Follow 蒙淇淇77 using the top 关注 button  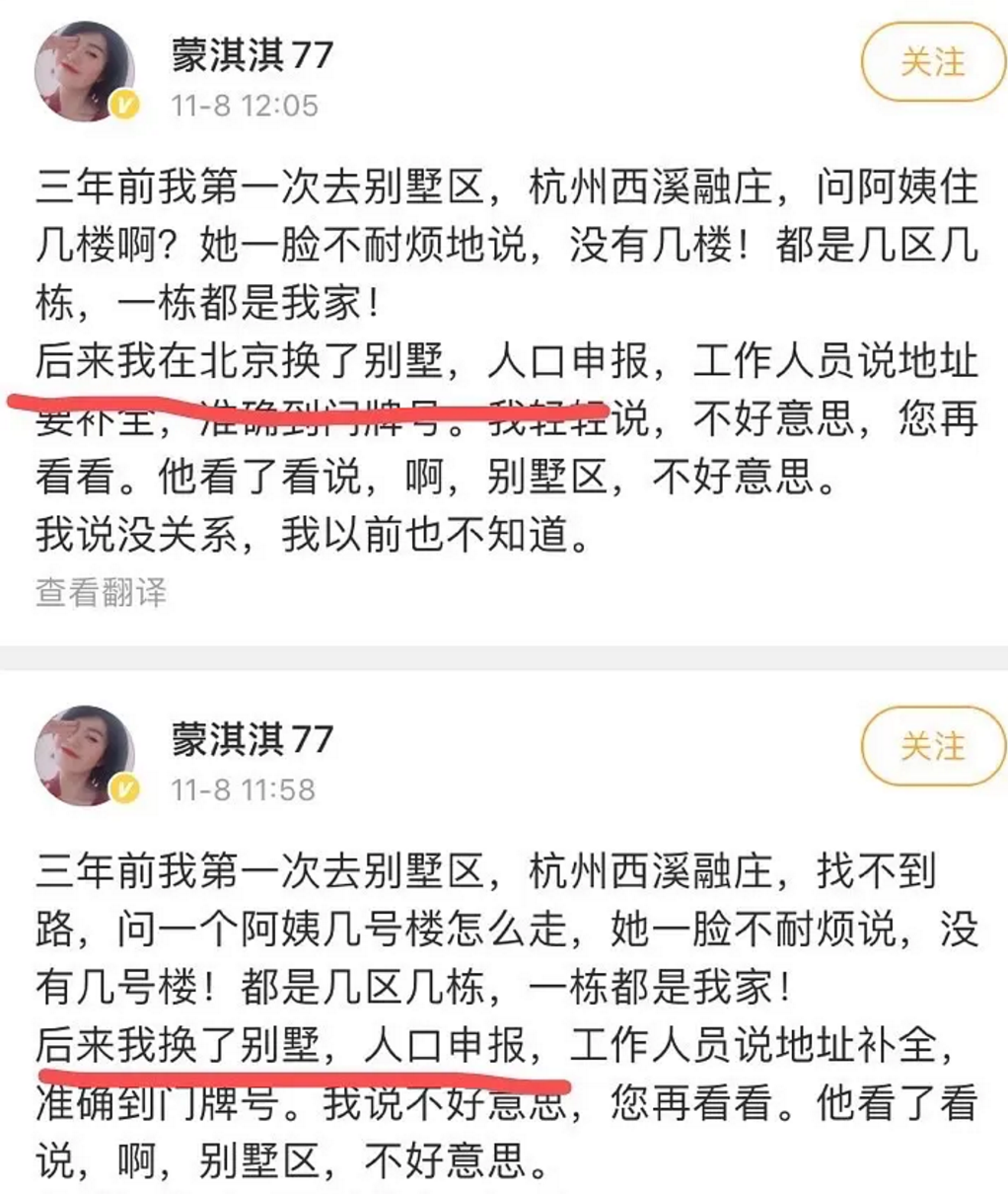coord(931,62)
